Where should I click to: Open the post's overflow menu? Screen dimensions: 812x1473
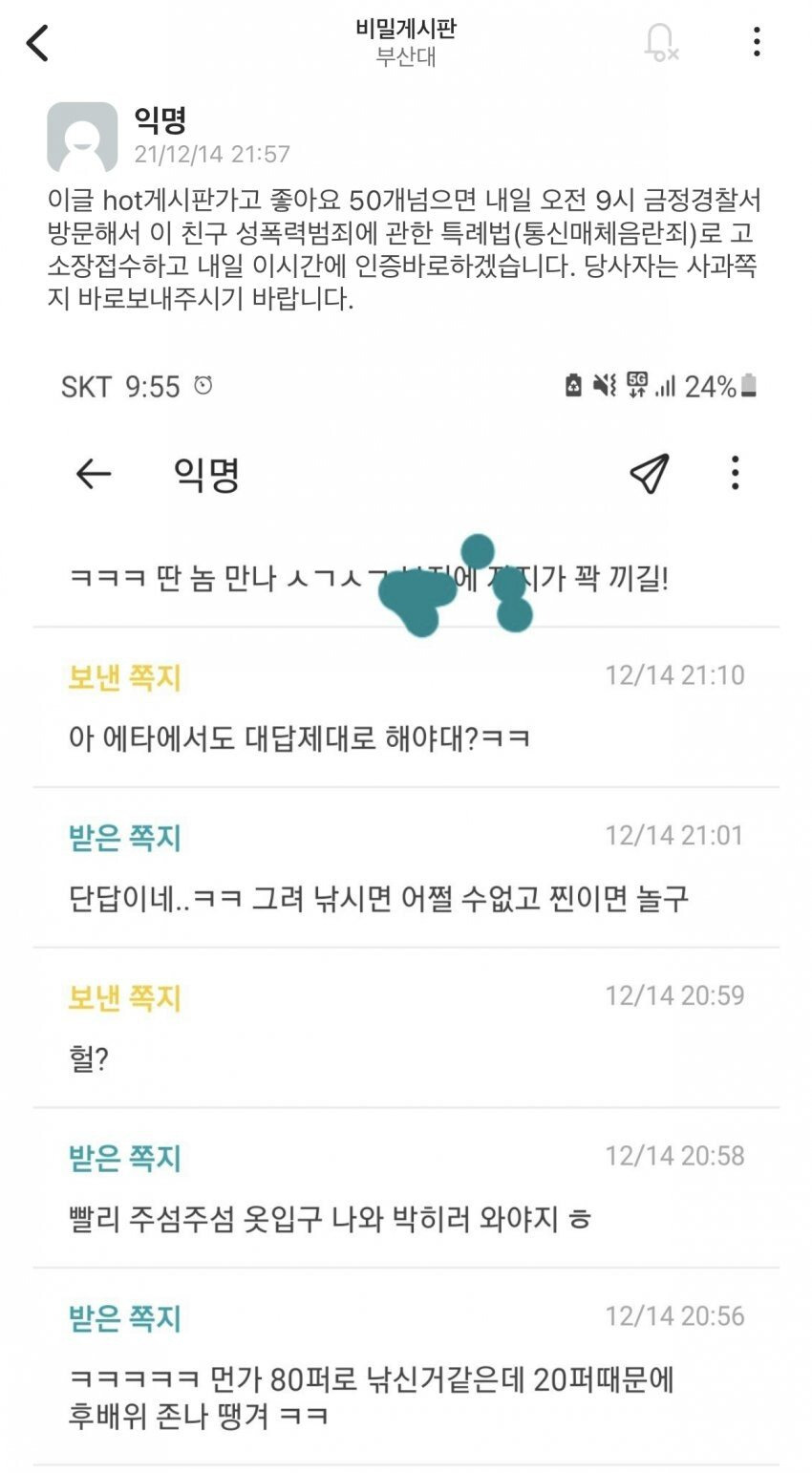[x=757, y=41]
